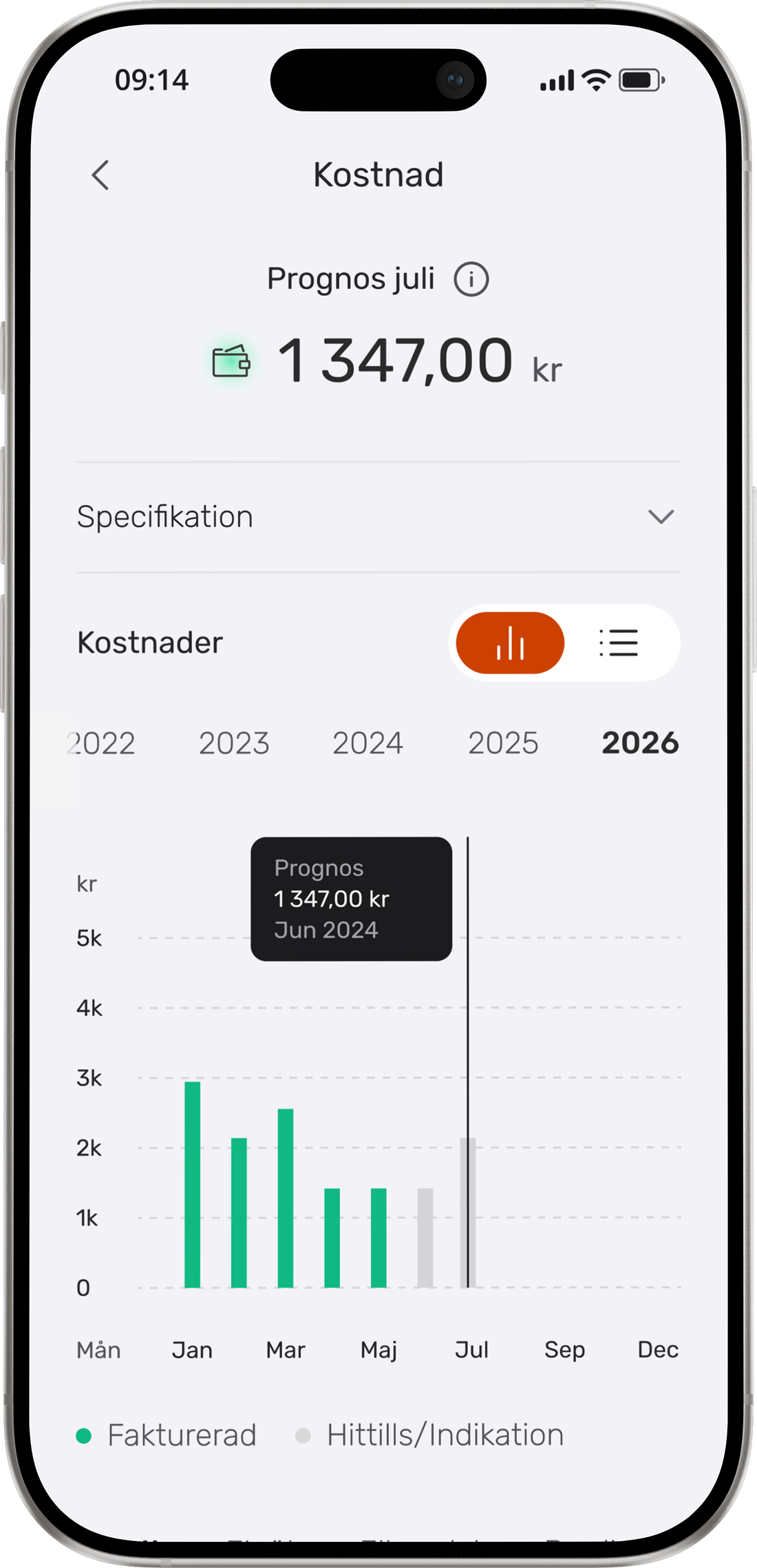Switch Kostnader to list view
The width and height of the screenshot is (757, 1568).
pos(619,643)
